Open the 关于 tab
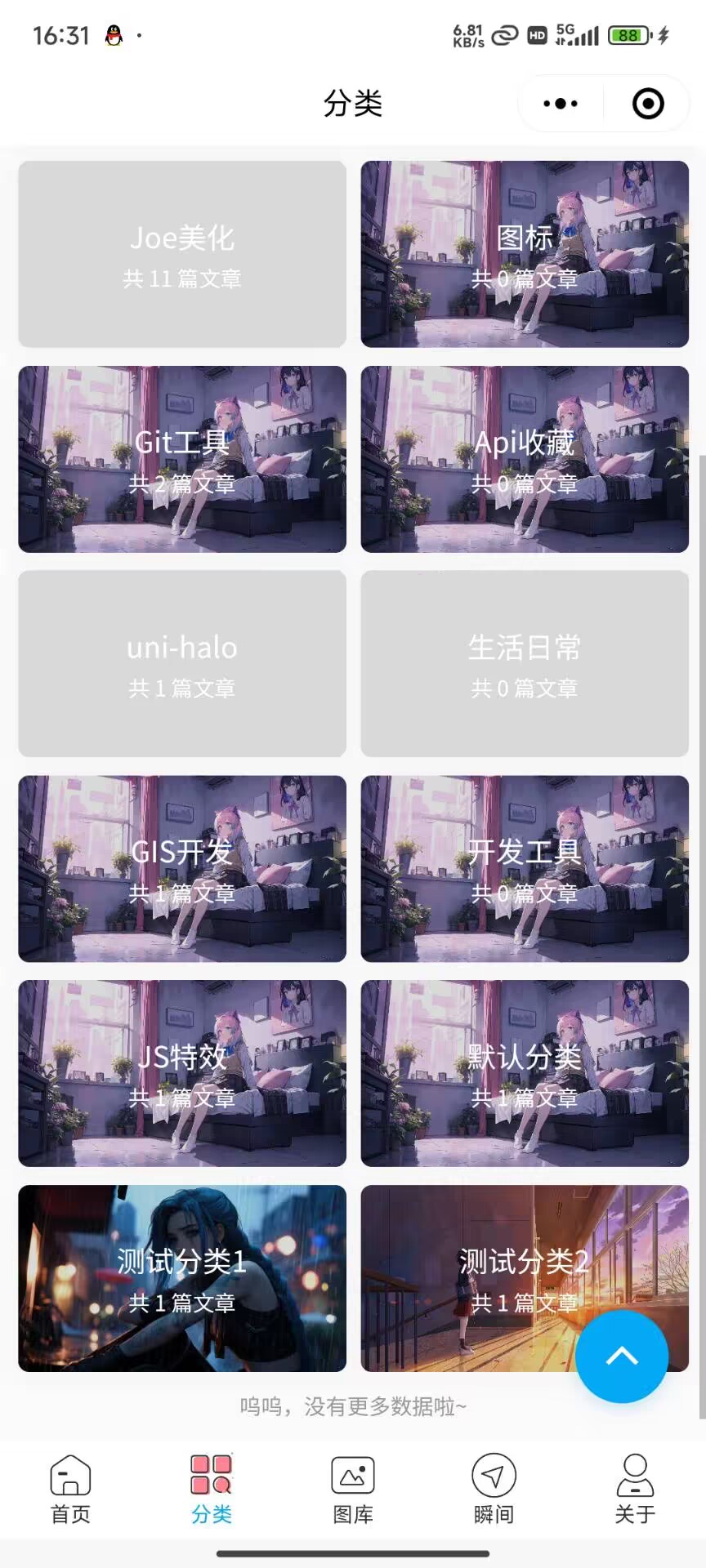The height and width of the screenshot is (1568, 706). [x=635, y=1490]
